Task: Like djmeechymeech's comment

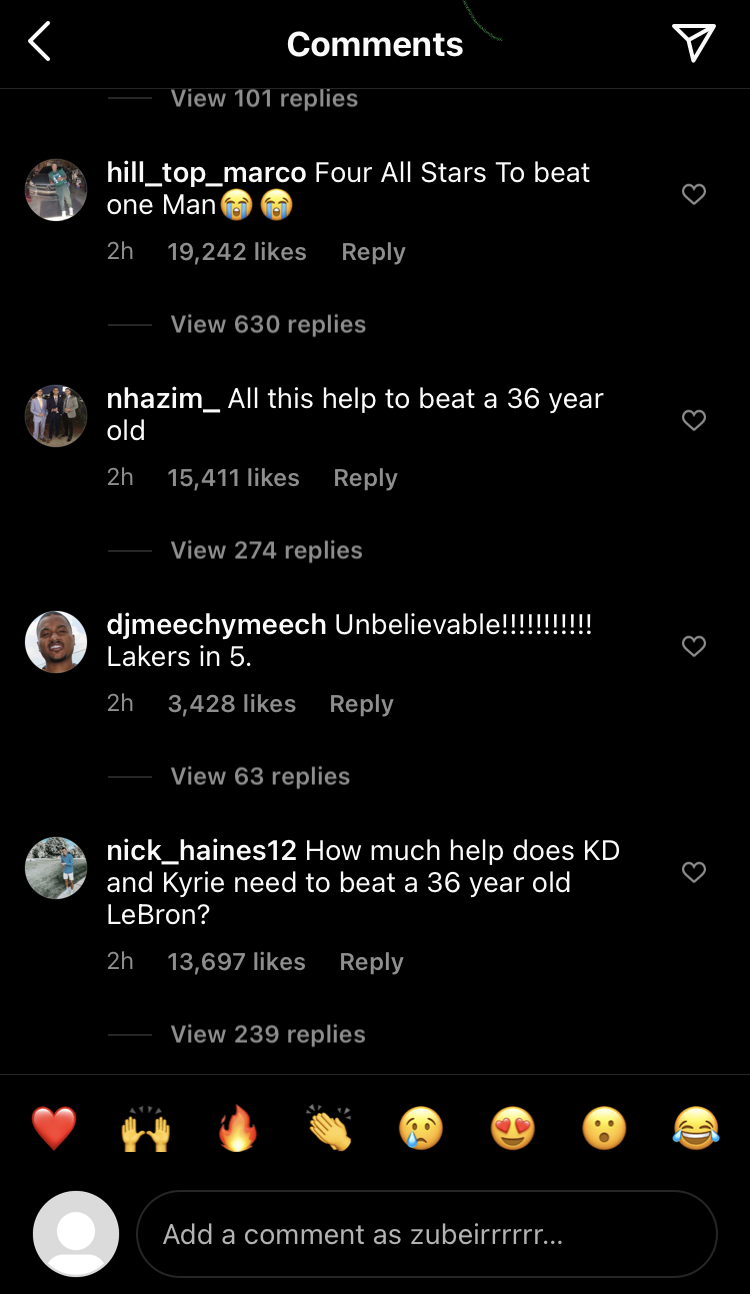Action: [x=694, y=646]
